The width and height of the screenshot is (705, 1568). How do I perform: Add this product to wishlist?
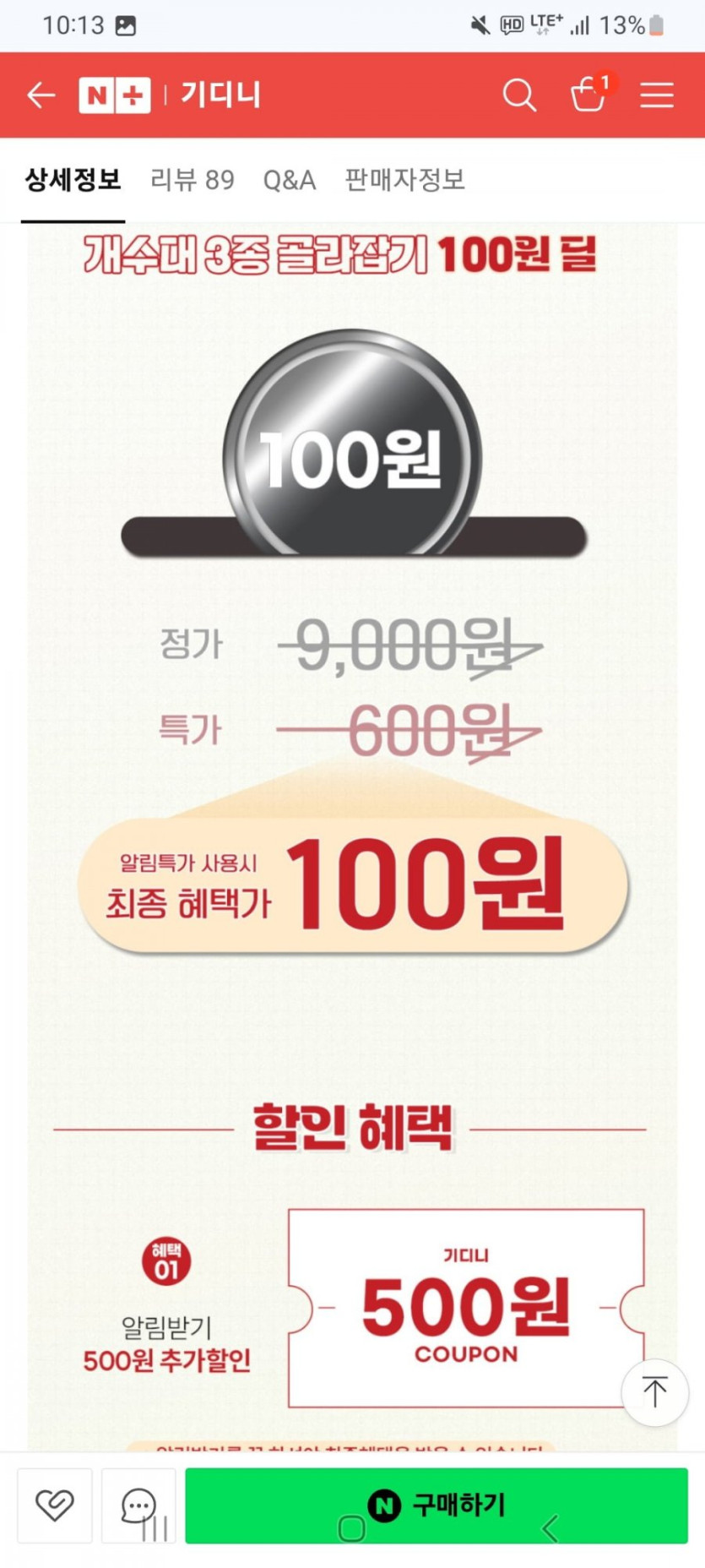pyautogui.click(x=55, y=1505)
